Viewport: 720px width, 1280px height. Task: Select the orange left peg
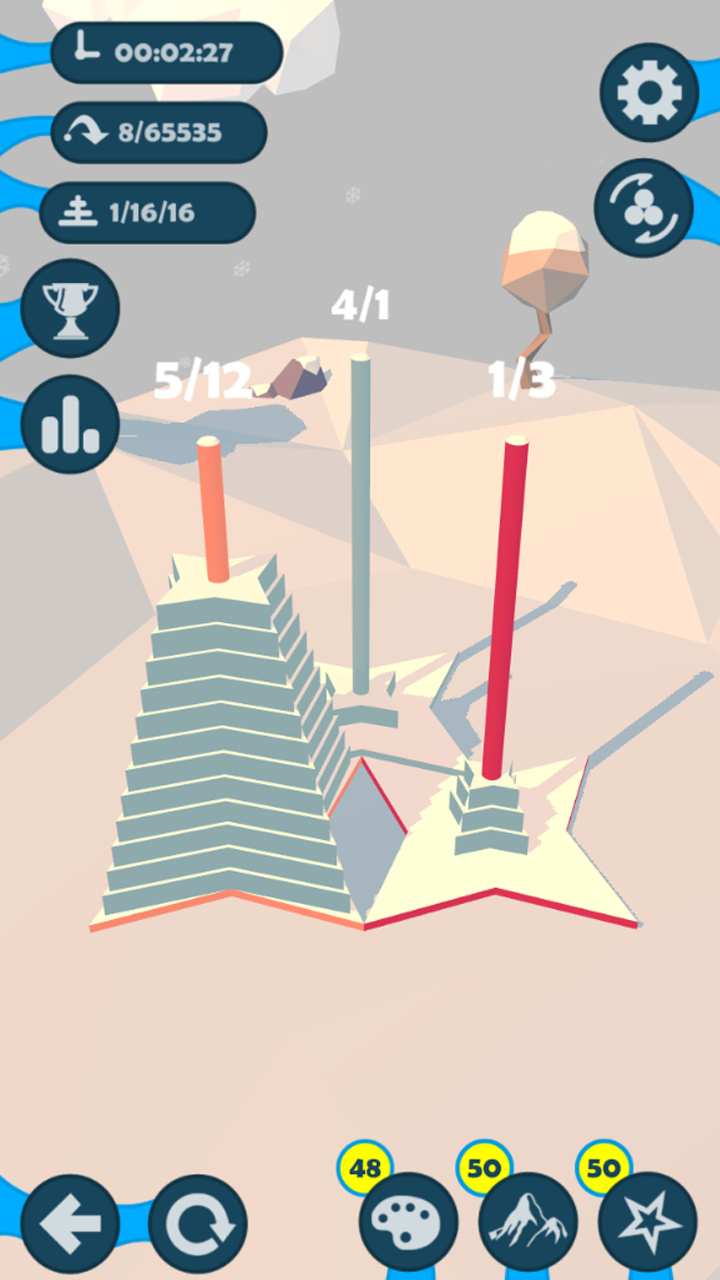[x=213, y=510]
